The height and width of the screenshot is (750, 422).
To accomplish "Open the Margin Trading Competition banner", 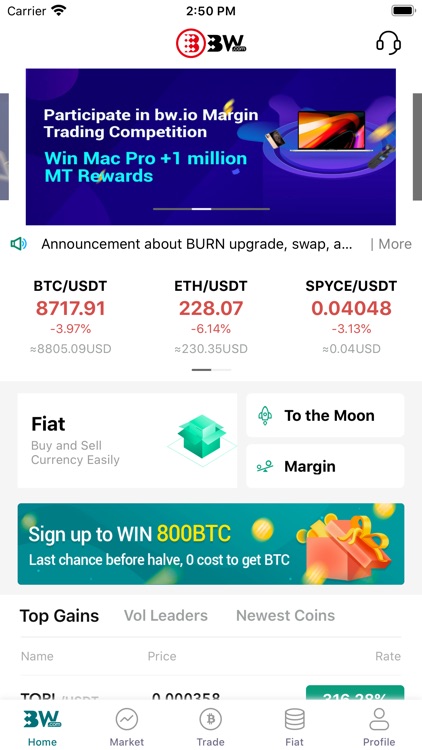I will [211, 146].
